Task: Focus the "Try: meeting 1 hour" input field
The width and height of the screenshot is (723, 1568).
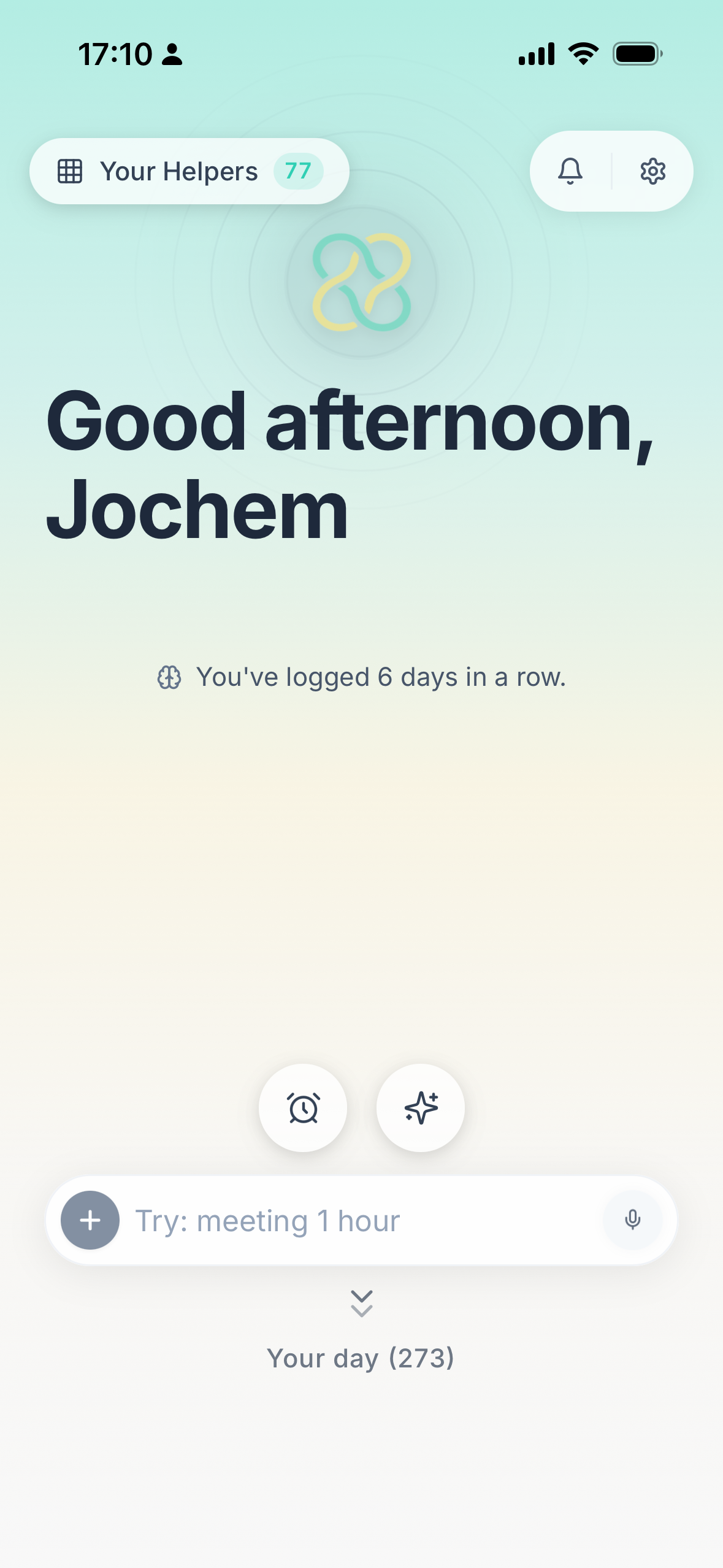Action: tap(362, 1220)
